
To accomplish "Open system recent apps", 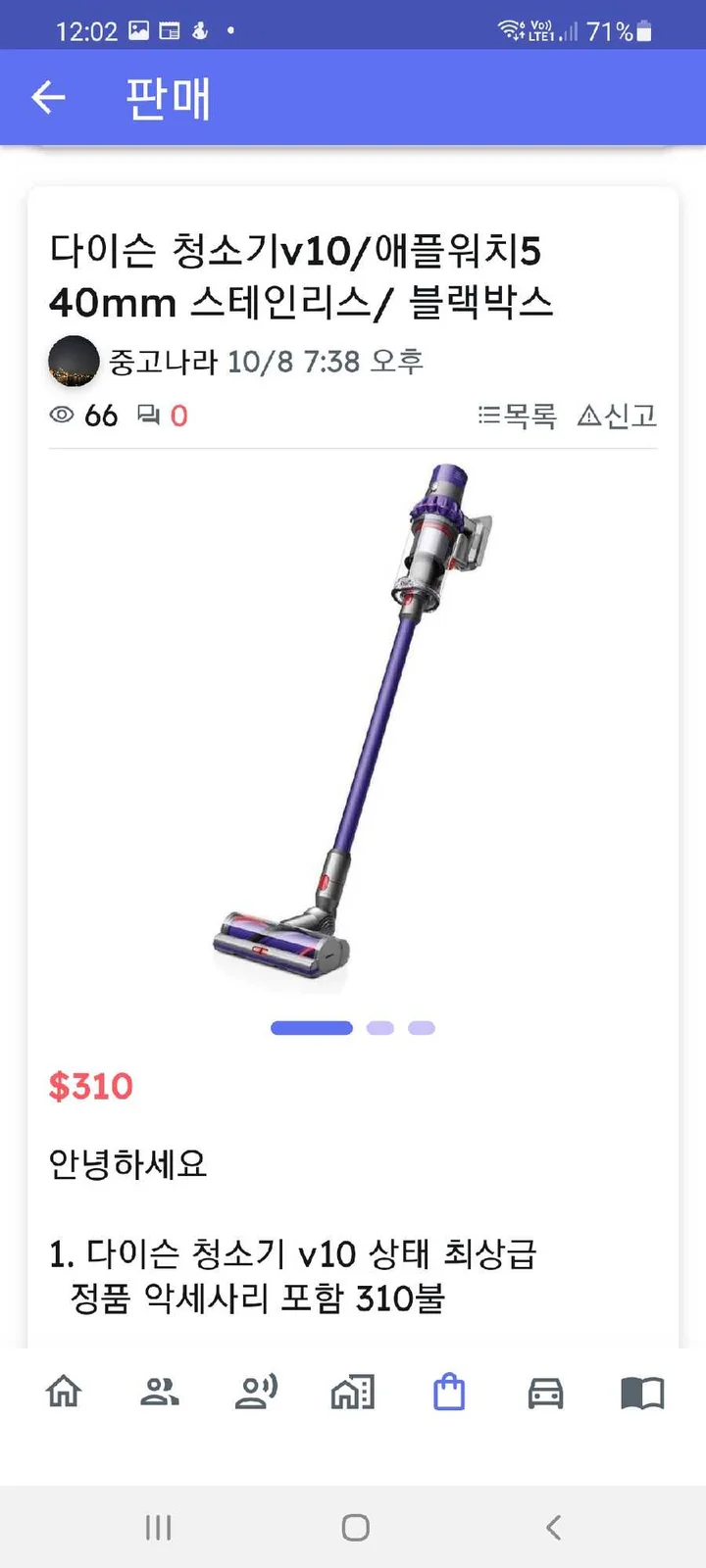I will (158, 1527).
